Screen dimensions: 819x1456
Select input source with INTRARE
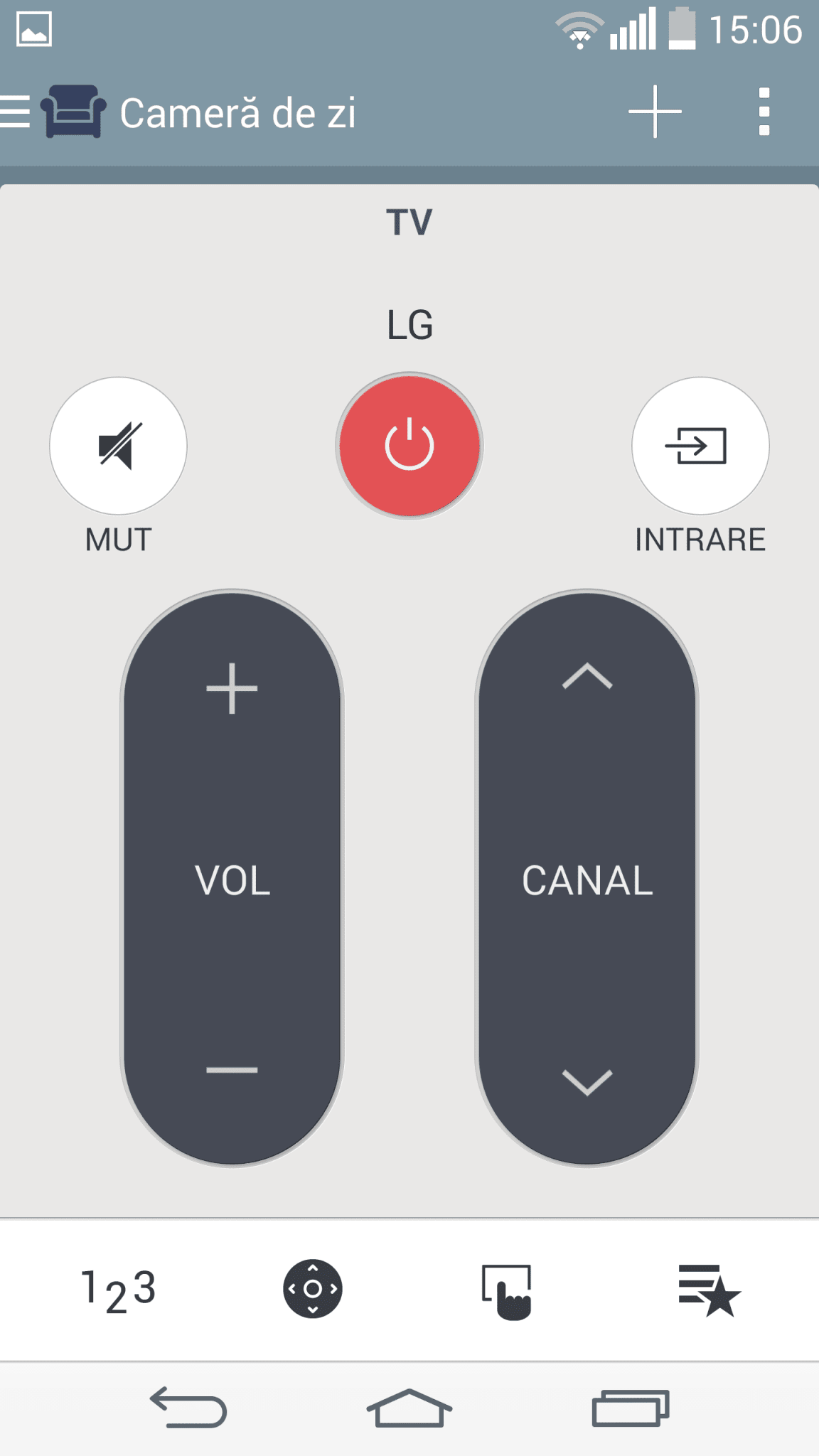tap(700, 446)
